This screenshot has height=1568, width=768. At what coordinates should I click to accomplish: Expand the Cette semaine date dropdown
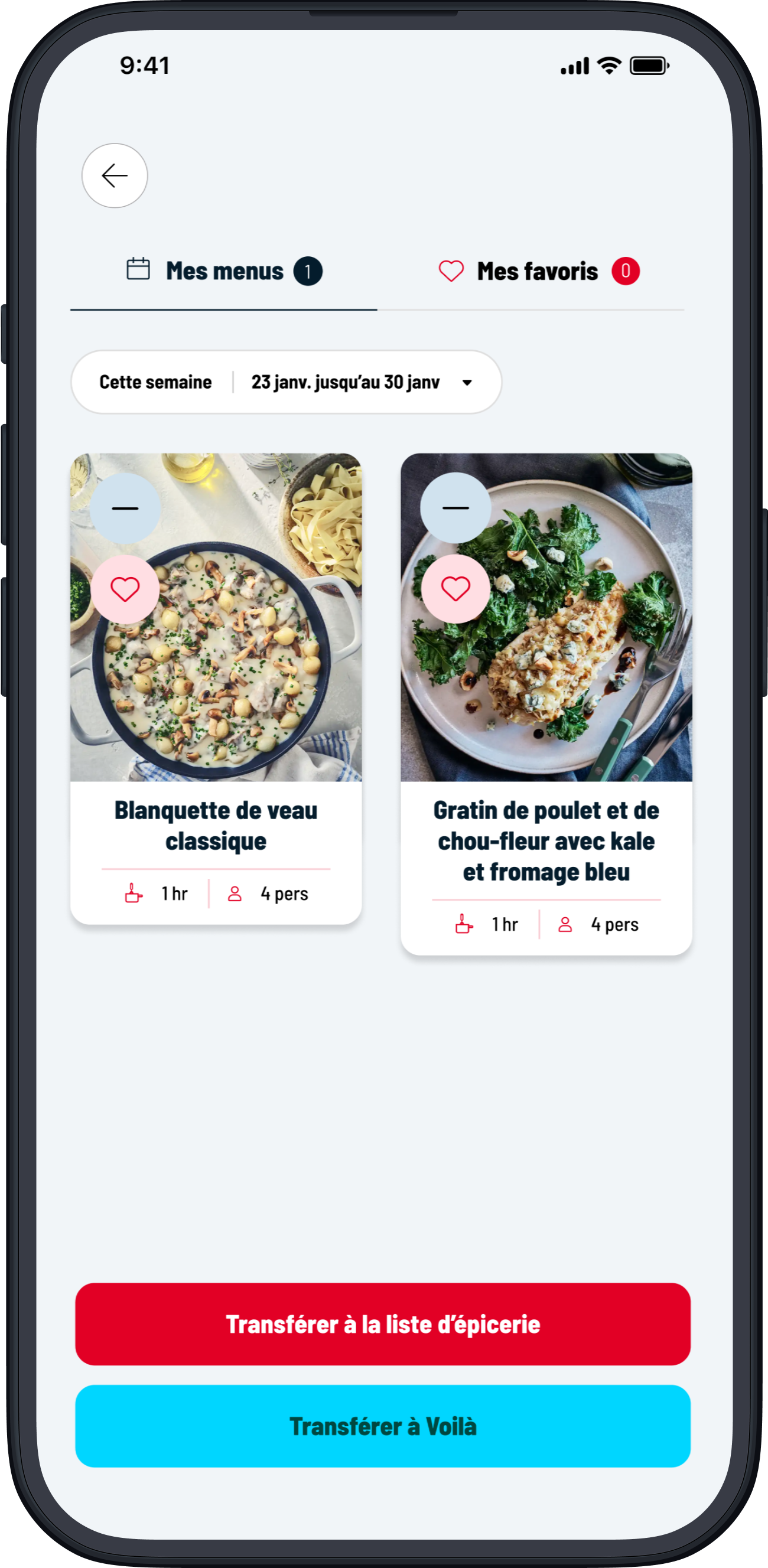pos(287,382)
